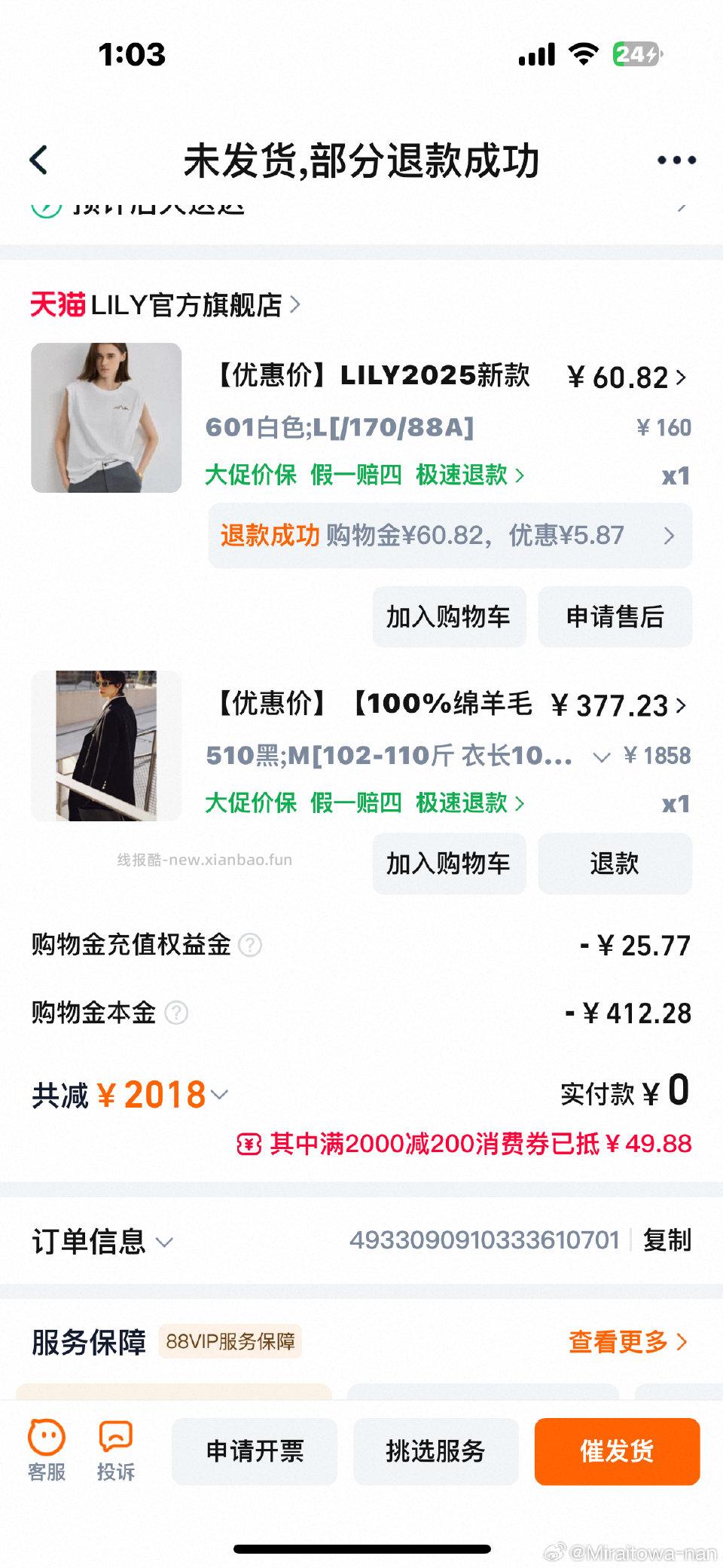Screen dimensions: 723x1568
Task: Copy the order number with 复制
Action: click(x=667, y=1239)
